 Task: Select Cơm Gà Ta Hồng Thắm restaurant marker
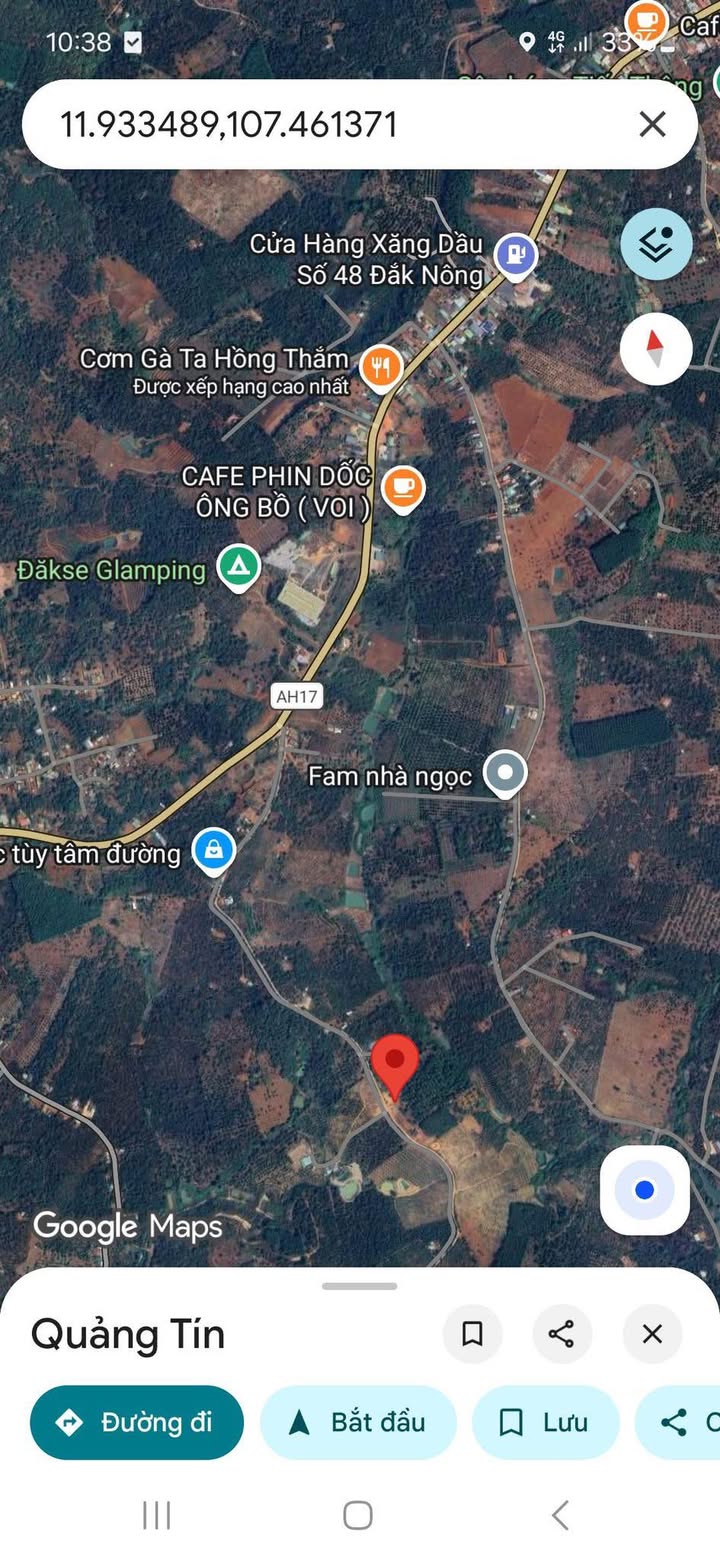point(381,367)
